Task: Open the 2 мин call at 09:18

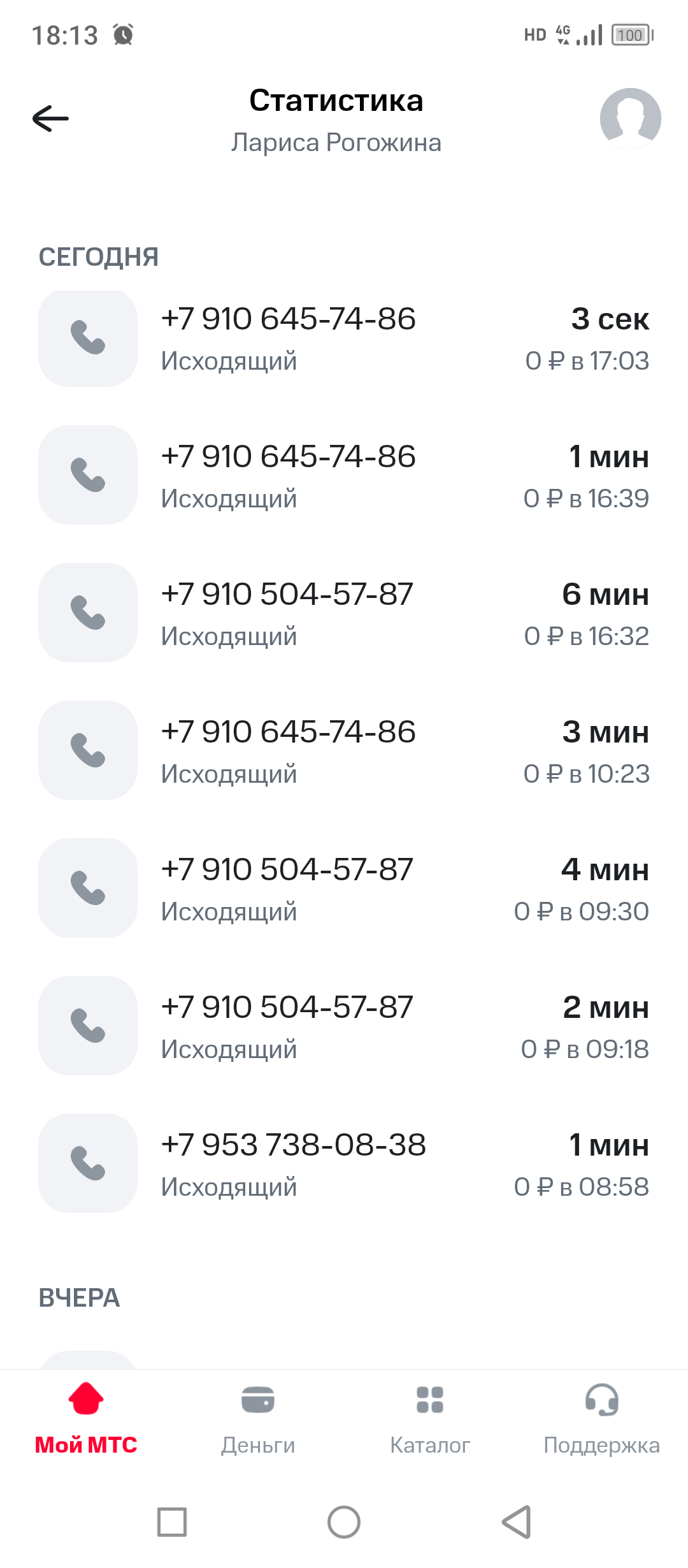Action: (x=344, y=1027)
